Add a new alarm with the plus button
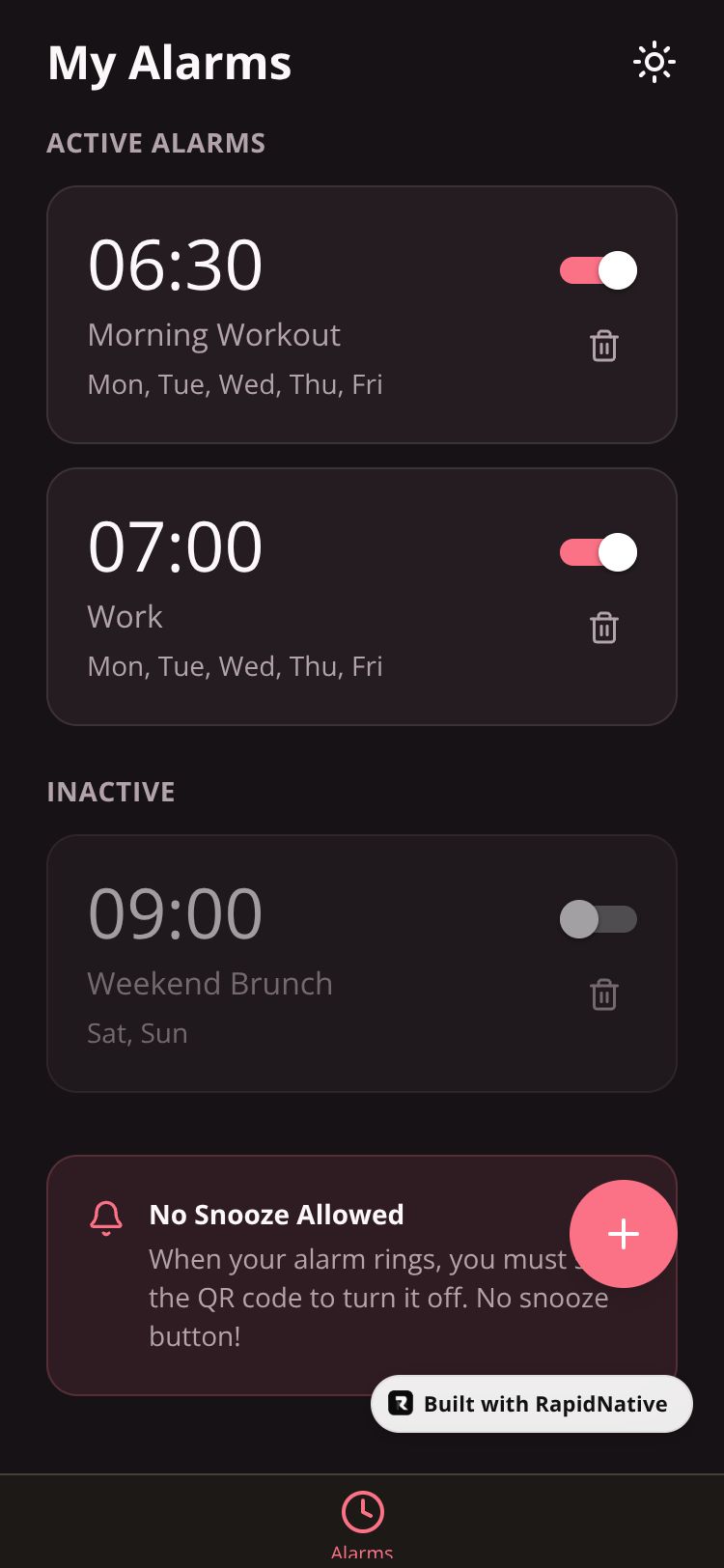Viewport: 724px width, 1568px height. point(624,1234)
